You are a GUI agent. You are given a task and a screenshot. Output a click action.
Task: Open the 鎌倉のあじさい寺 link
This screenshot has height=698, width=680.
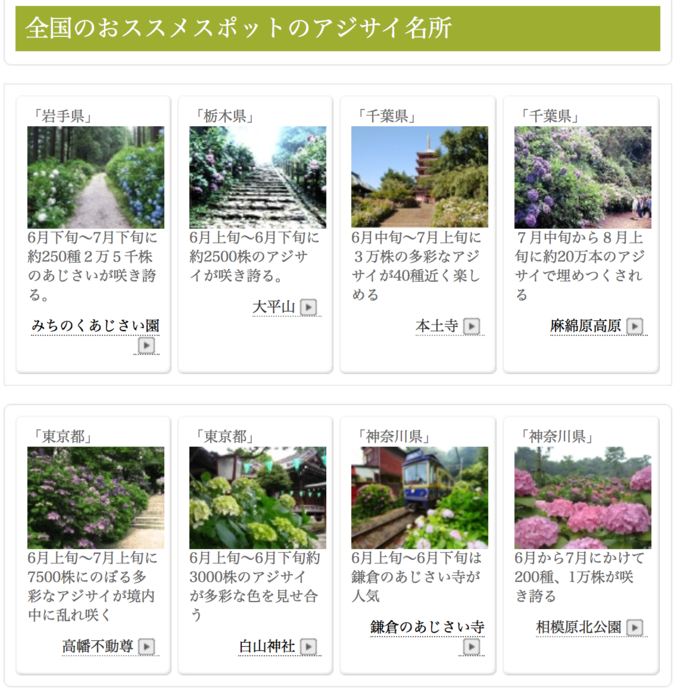[427, 627]
